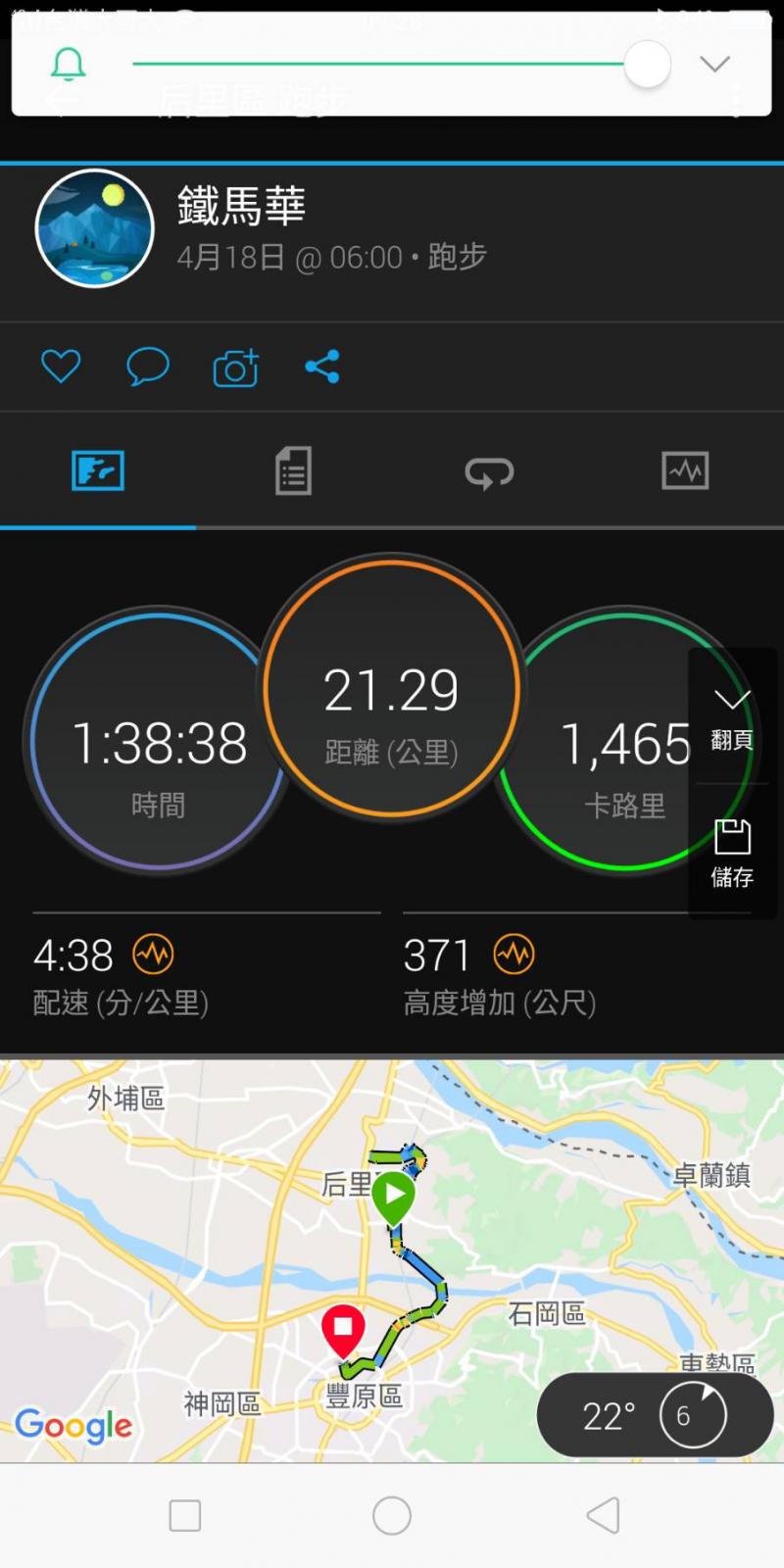Screen dimensions: 784x1568
Task: Select the overview map tab
Action: [x=98, y=471]
